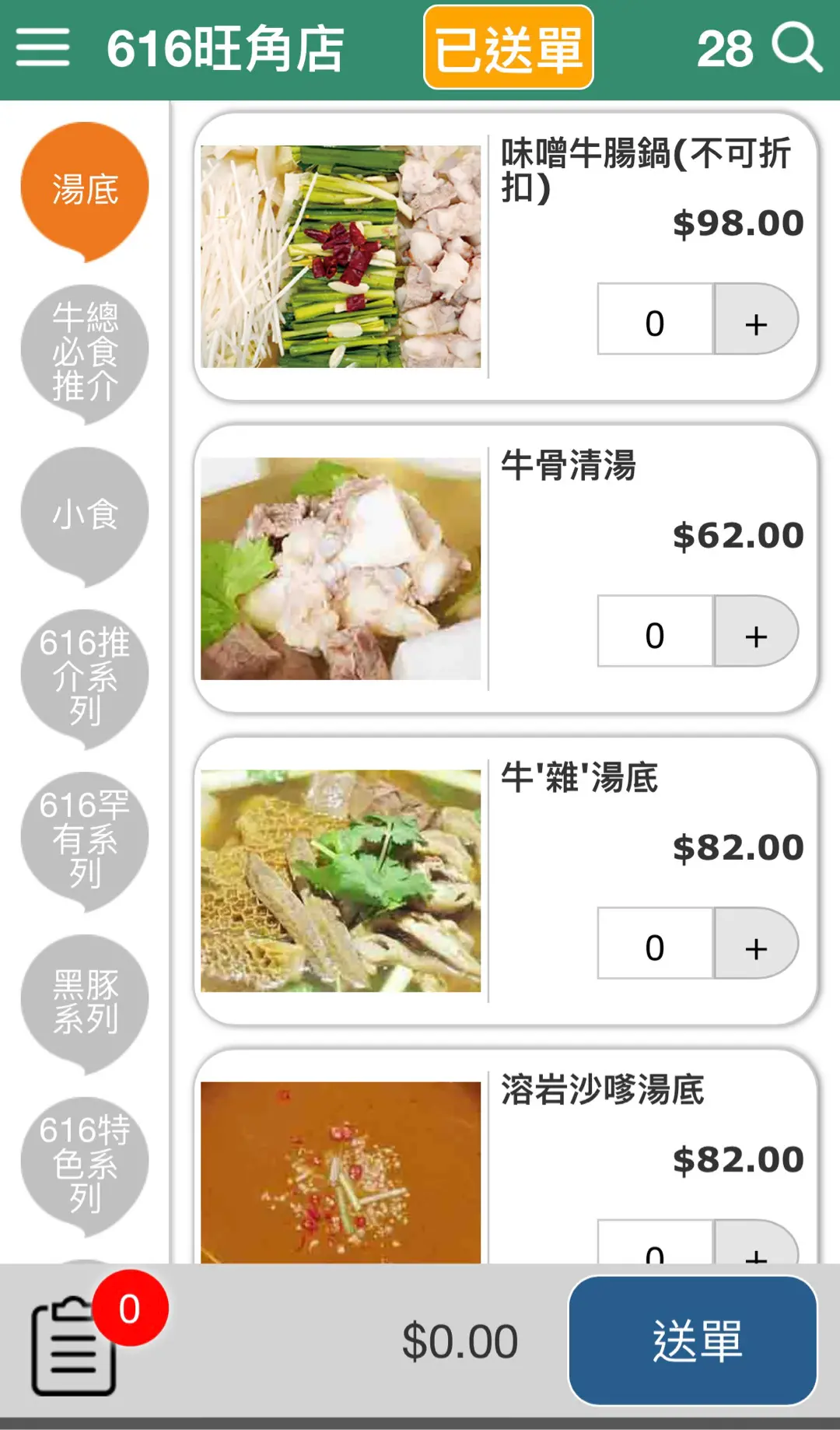This screenshot has width=840, height=1430.
Task: Switch to 牛總必食推介 category
Action: (85, 352)
